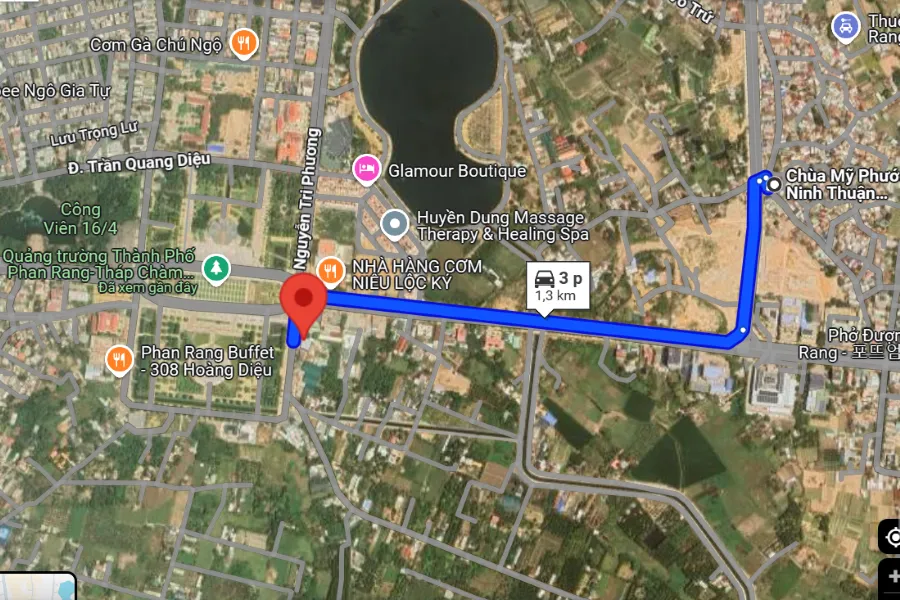View Nhà Hàng Cơm Niêu Lộc Ký
Viewport: 900px width, 600px height.
point(331,269)
